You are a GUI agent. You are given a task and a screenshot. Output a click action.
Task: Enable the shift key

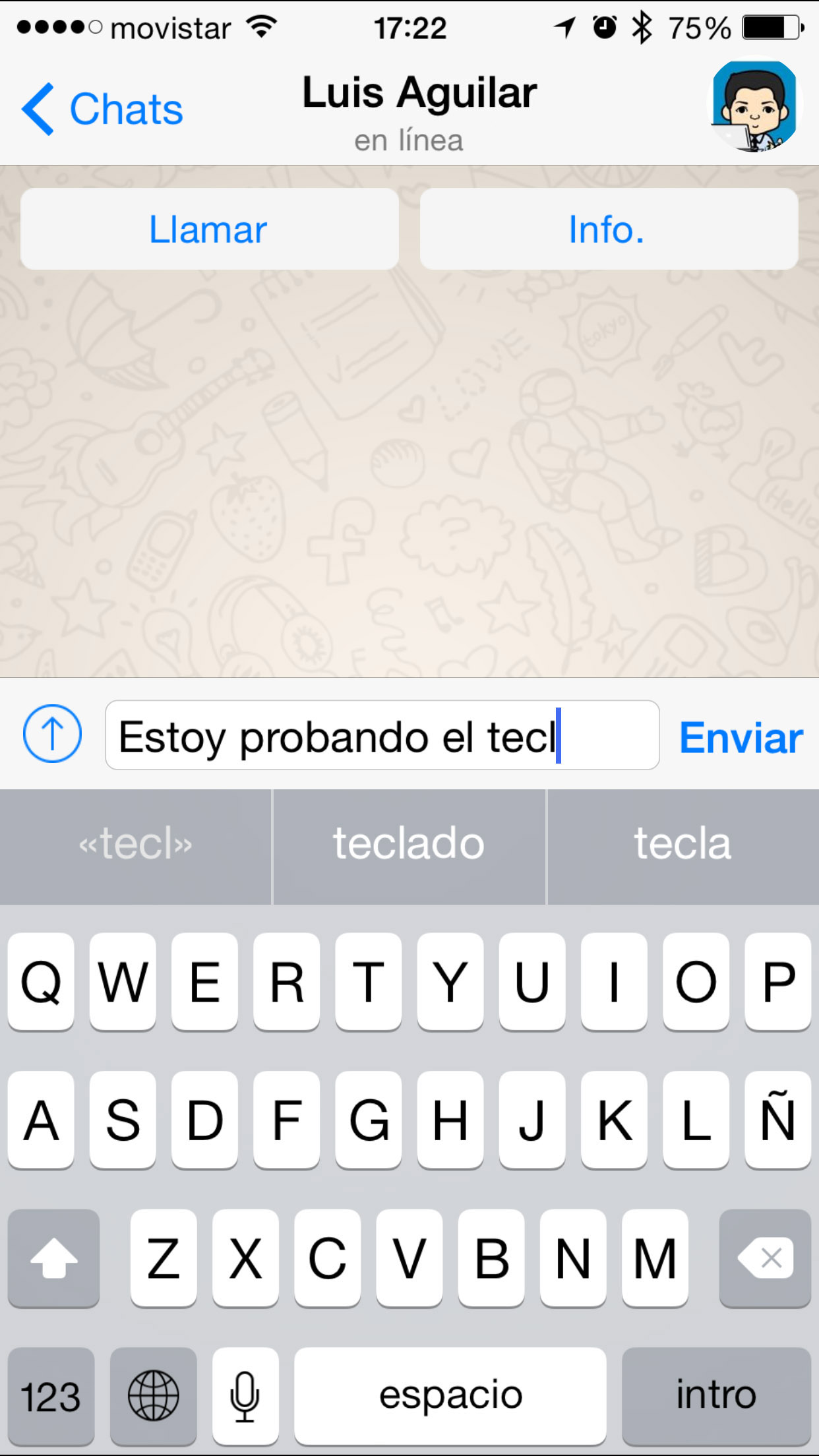pos(53,1258)
